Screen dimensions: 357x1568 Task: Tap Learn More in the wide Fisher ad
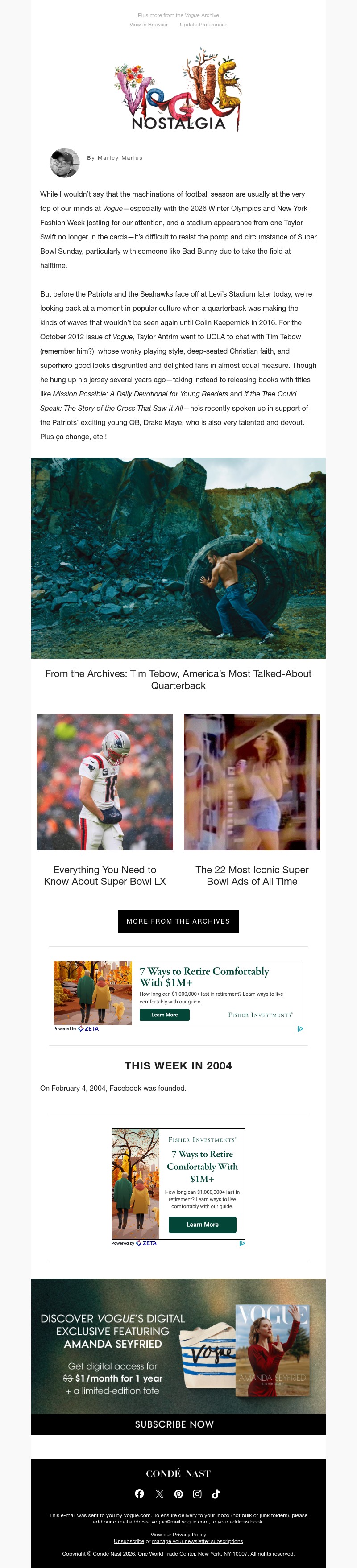click(x=165, y=1015)
